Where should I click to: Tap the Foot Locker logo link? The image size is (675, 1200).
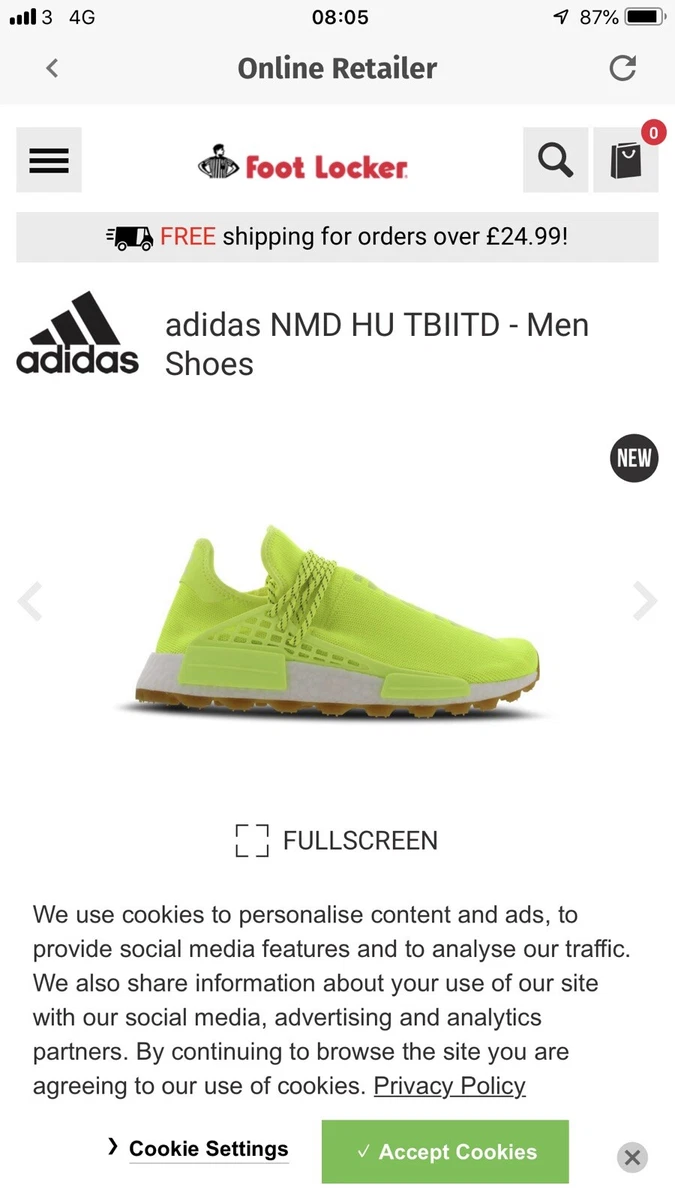[x=303, y=165]
